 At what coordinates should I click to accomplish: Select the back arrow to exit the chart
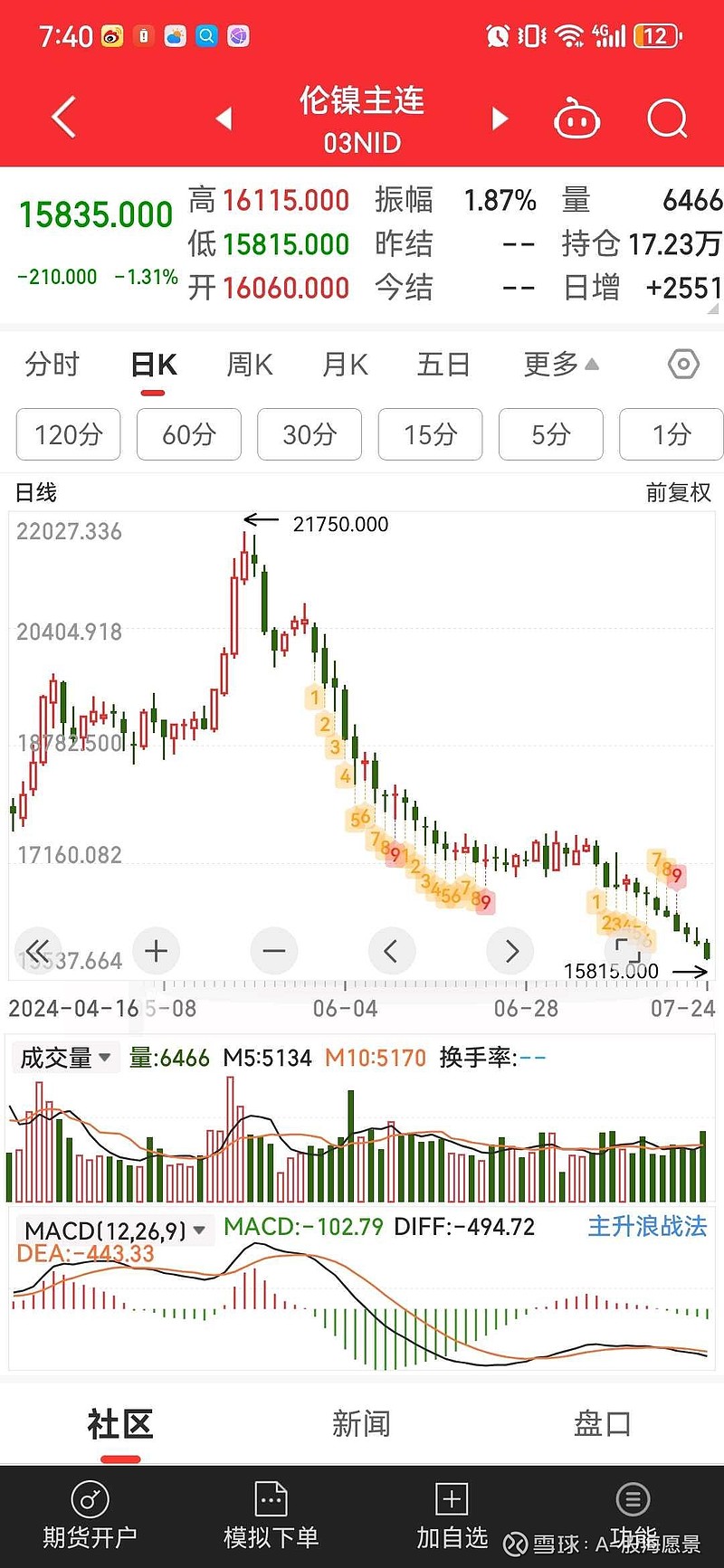[62, 118]
